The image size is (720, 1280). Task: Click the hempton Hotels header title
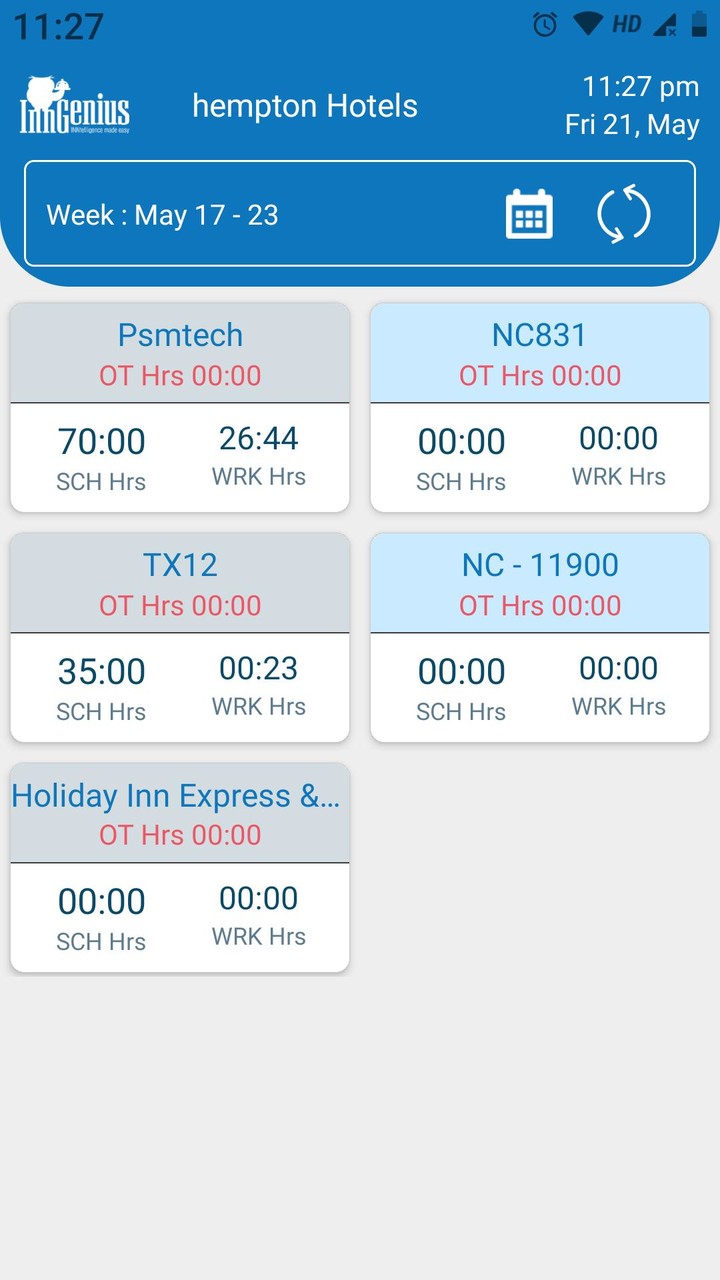(304, 106)
